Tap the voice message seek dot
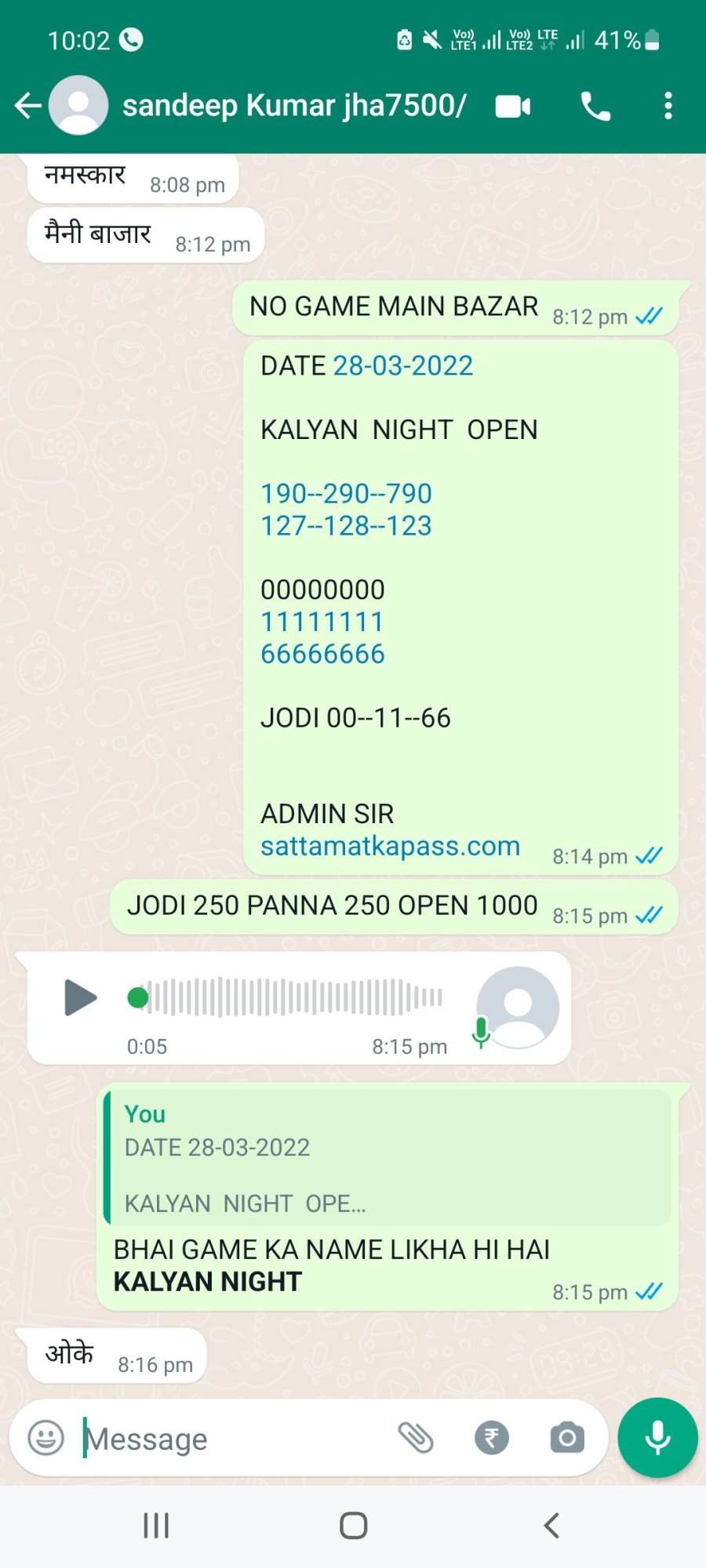The height and width of the screenshot is (1568, 706). (138, 997)
